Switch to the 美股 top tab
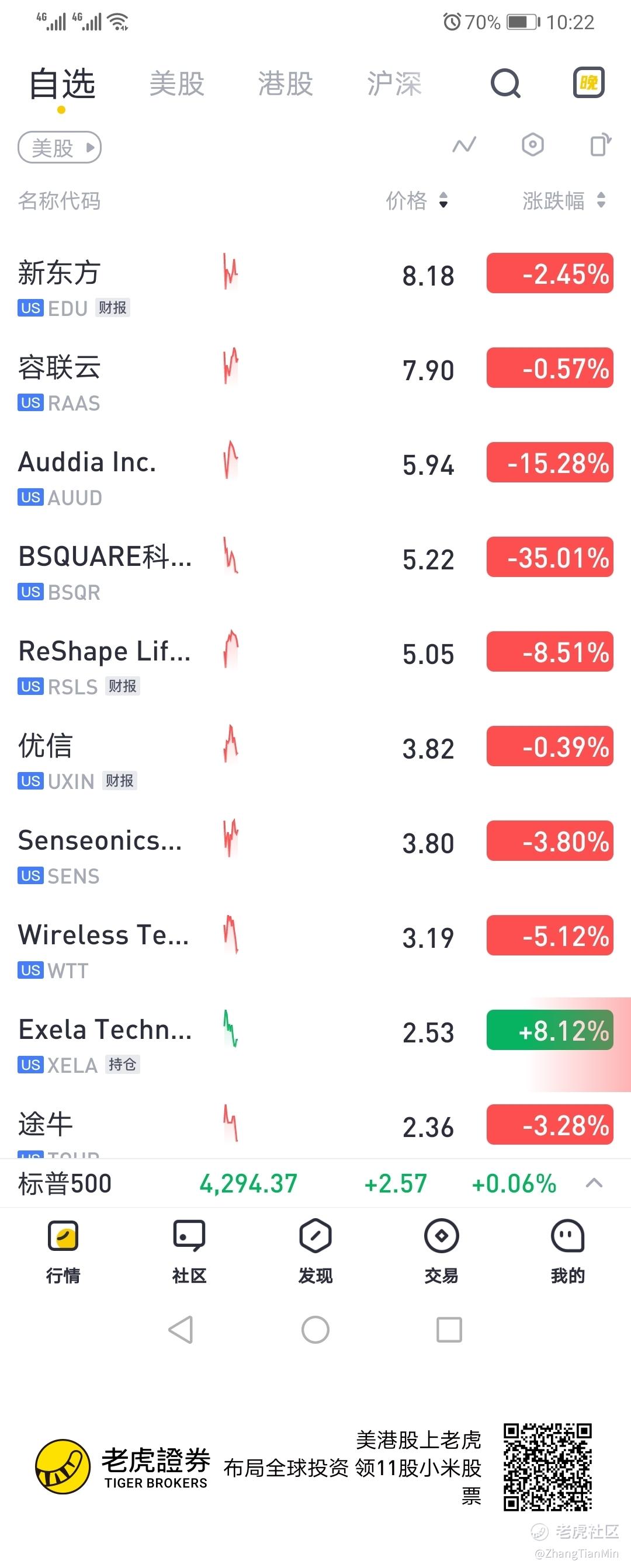 coord(176,84)
